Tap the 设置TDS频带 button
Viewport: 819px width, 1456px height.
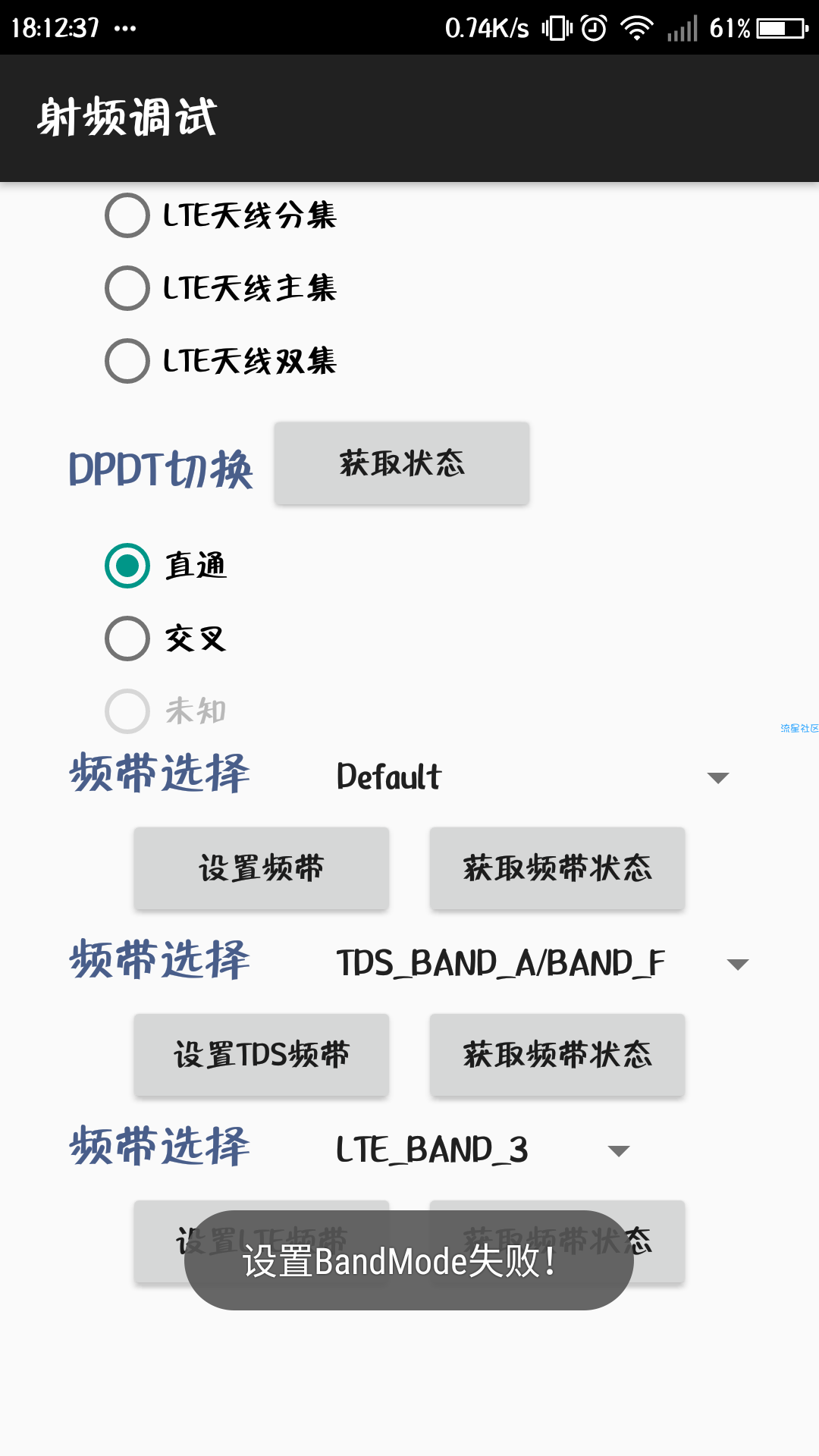[262, 1055]
